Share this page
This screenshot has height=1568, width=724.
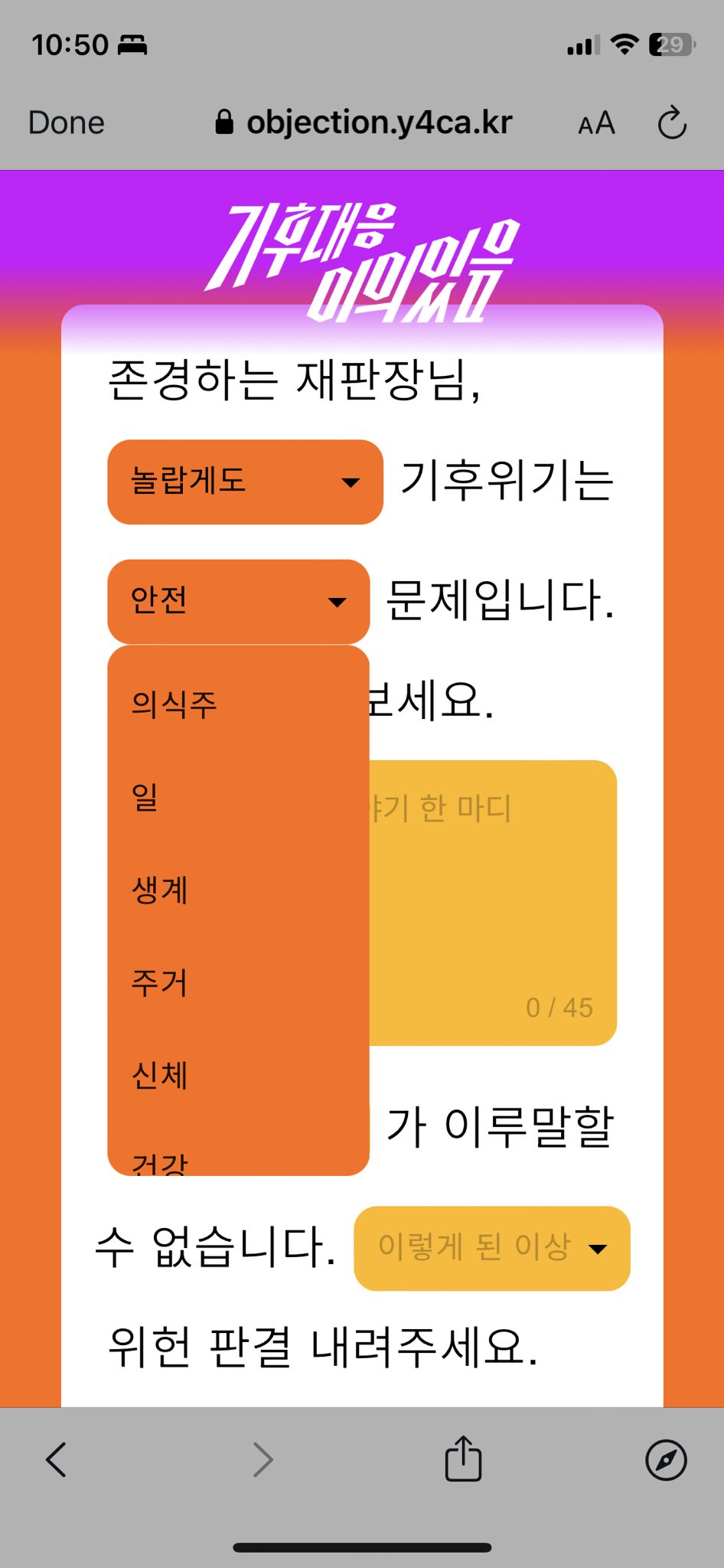pyautogui.click(x=464, y=1458)
